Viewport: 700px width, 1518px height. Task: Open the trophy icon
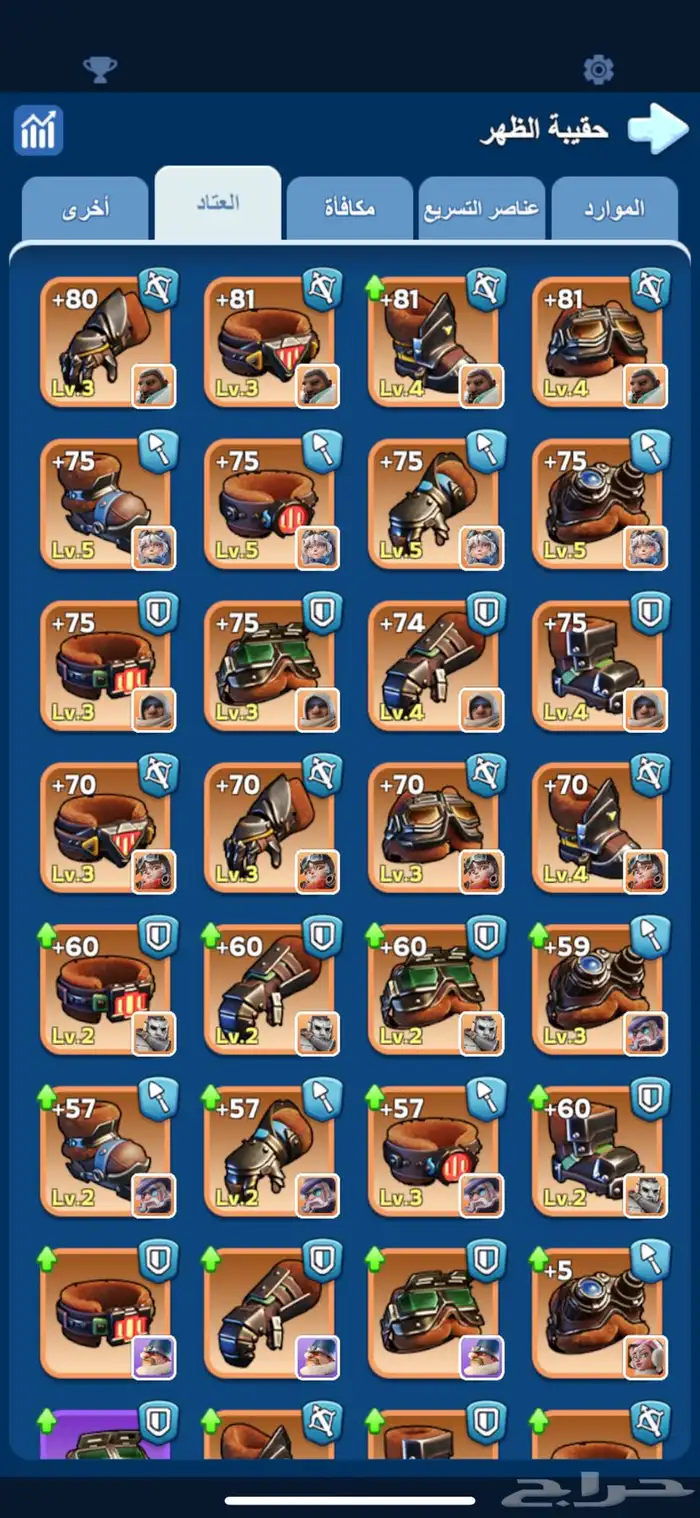click(x=99, y=69)
